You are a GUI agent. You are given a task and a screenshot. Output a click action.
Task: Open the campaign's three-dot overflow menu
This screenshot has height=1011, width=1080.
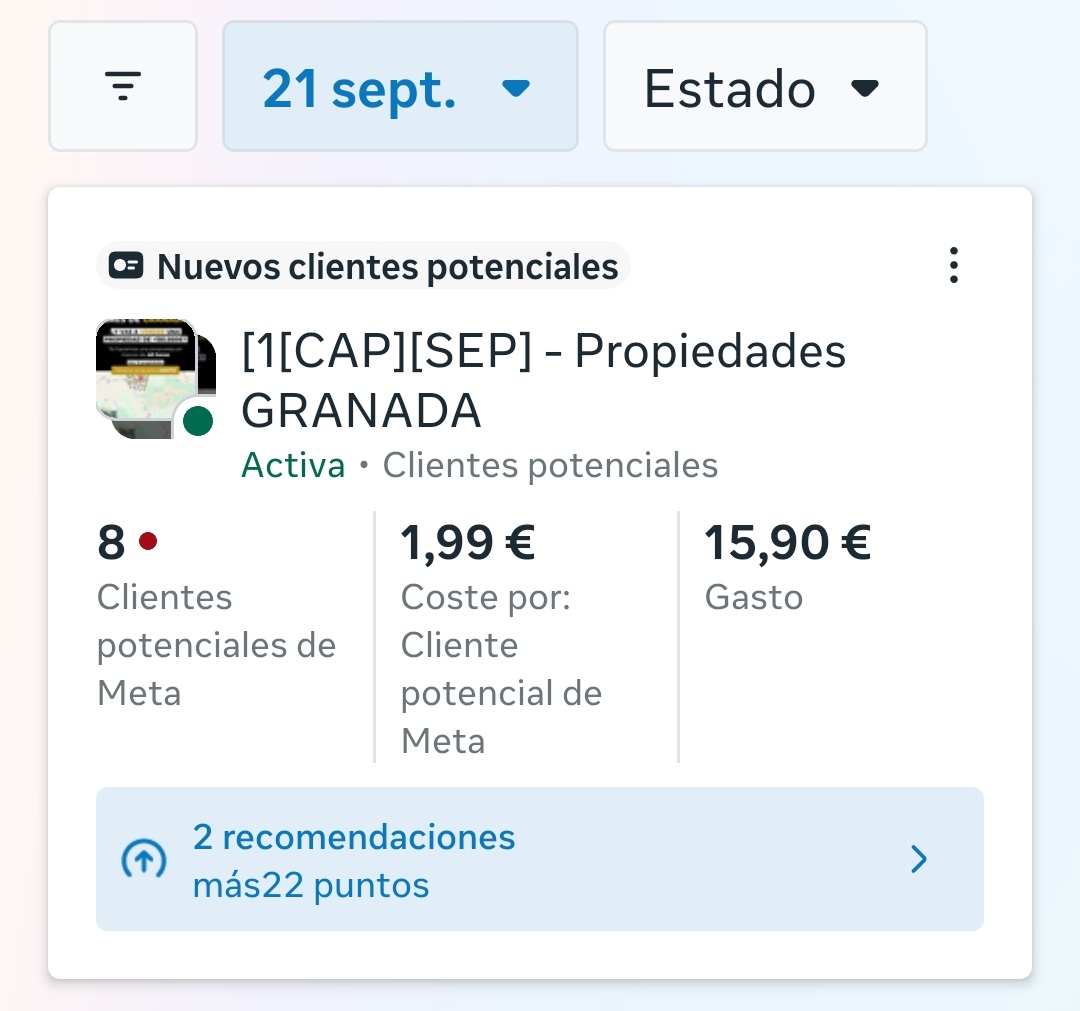(x=953, y=266)
